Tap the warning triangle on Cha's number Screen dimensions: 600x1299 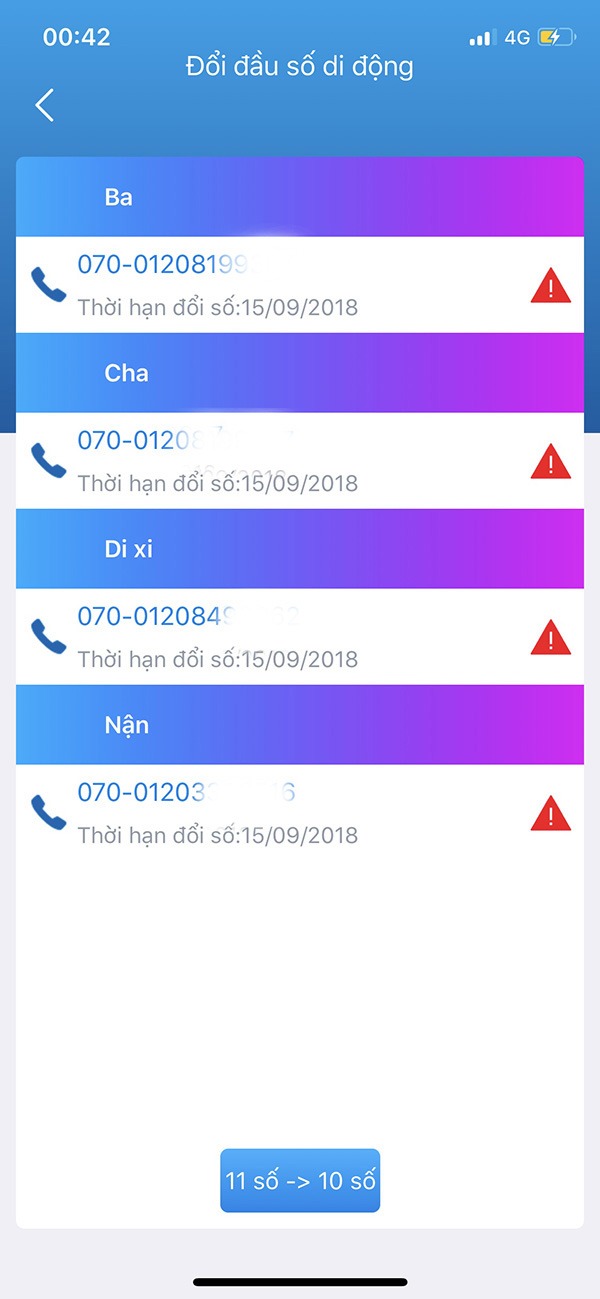point(550,462)
